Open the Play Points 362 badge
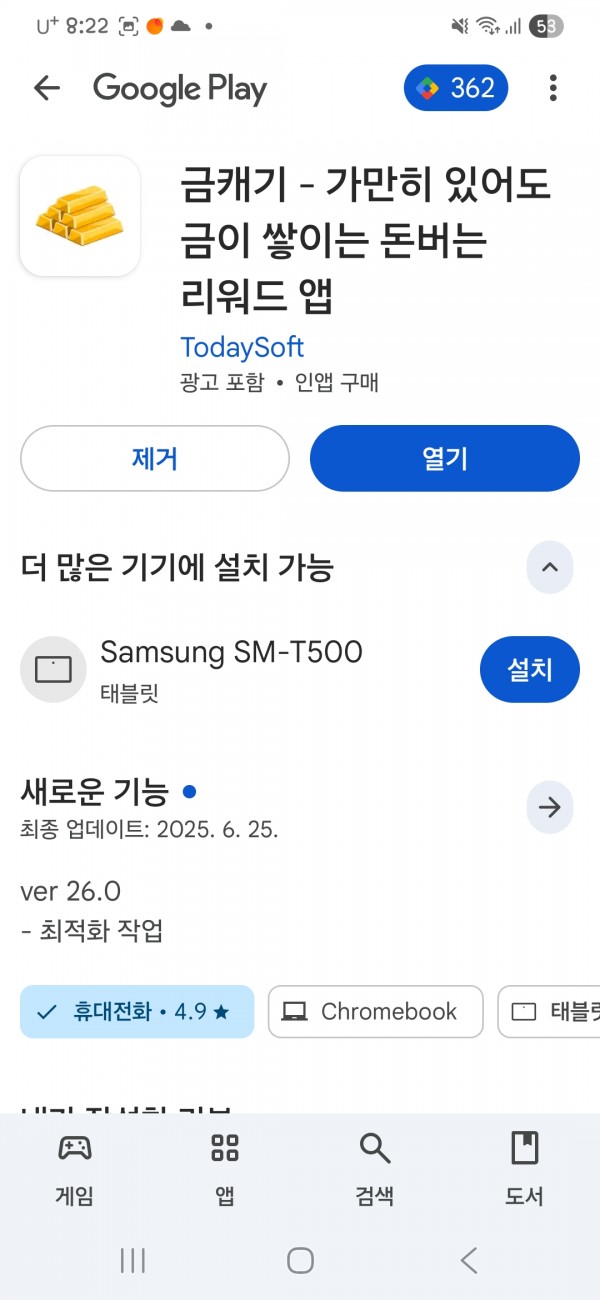600x1300 pixels. click(x=456, y=88)
